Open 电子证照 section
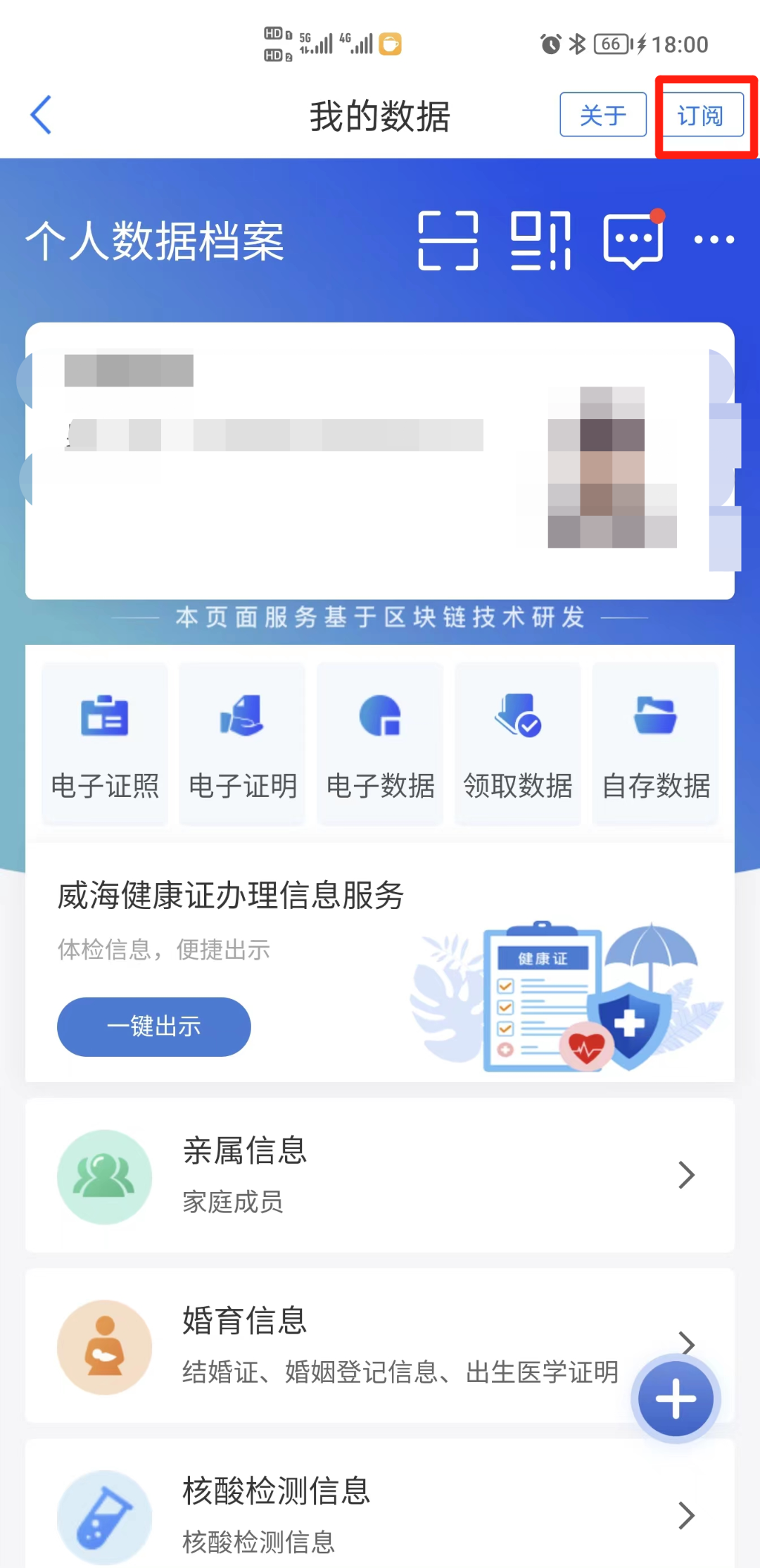Screen dimensions: 760x1568 point(105,744)
